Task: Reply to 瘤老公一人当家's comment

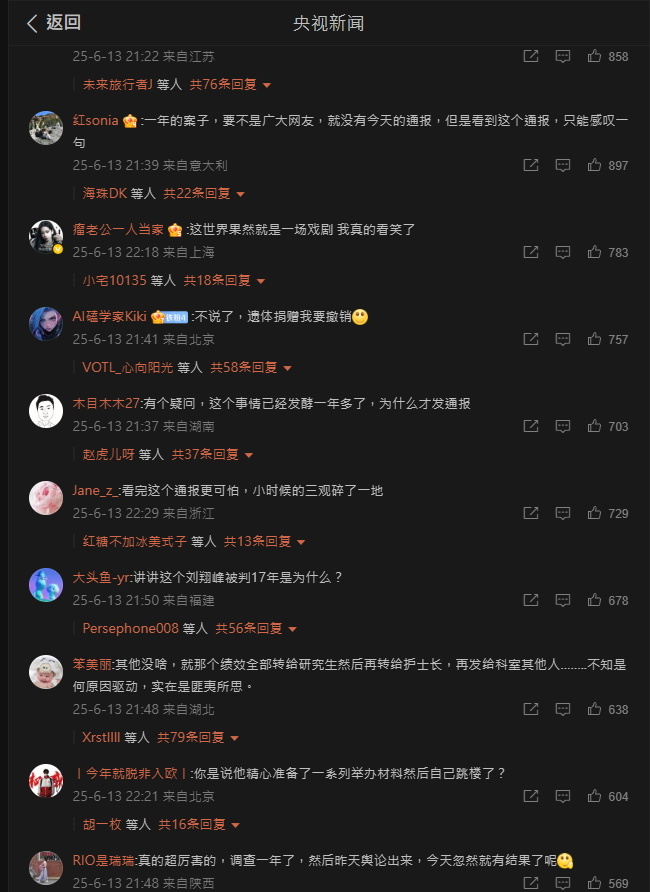Action: tap(563, 253)
